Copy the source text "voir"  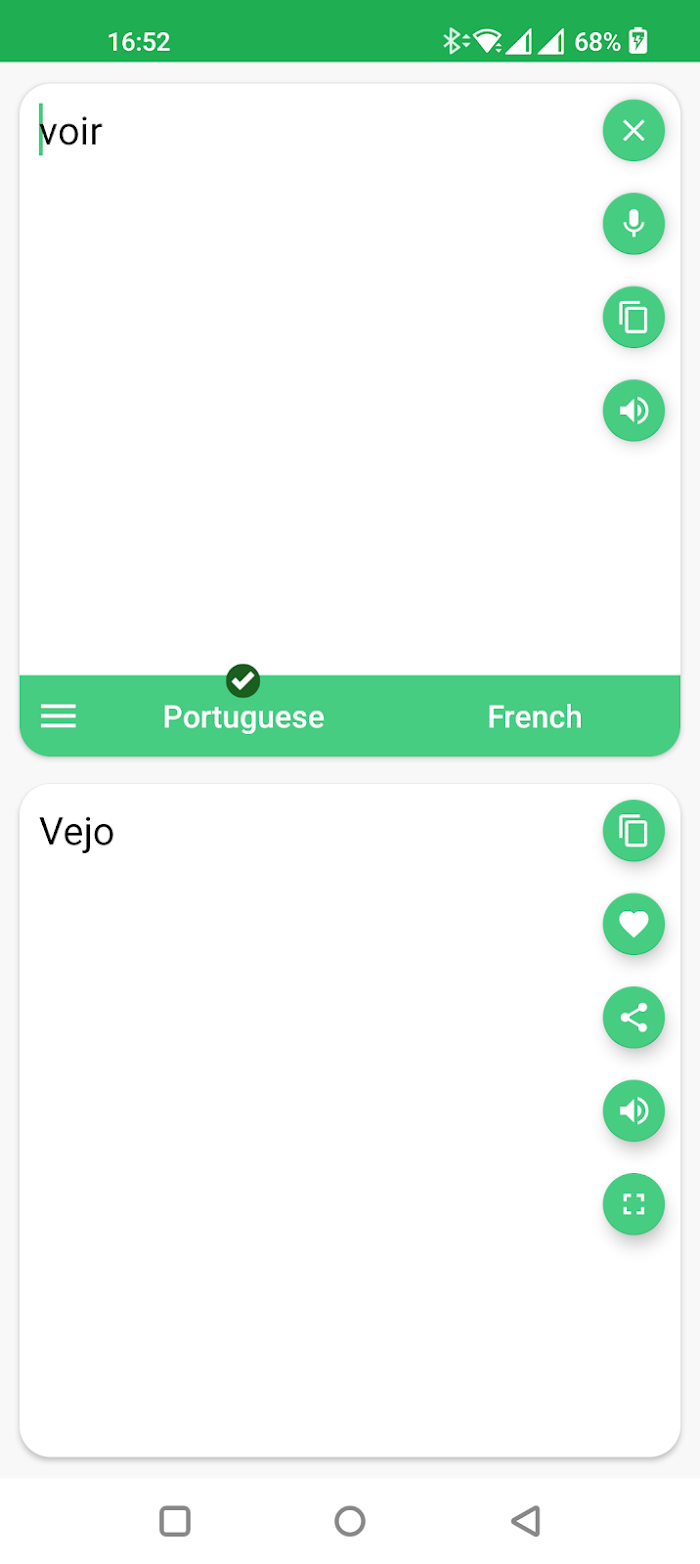click(x=633, y=317)
